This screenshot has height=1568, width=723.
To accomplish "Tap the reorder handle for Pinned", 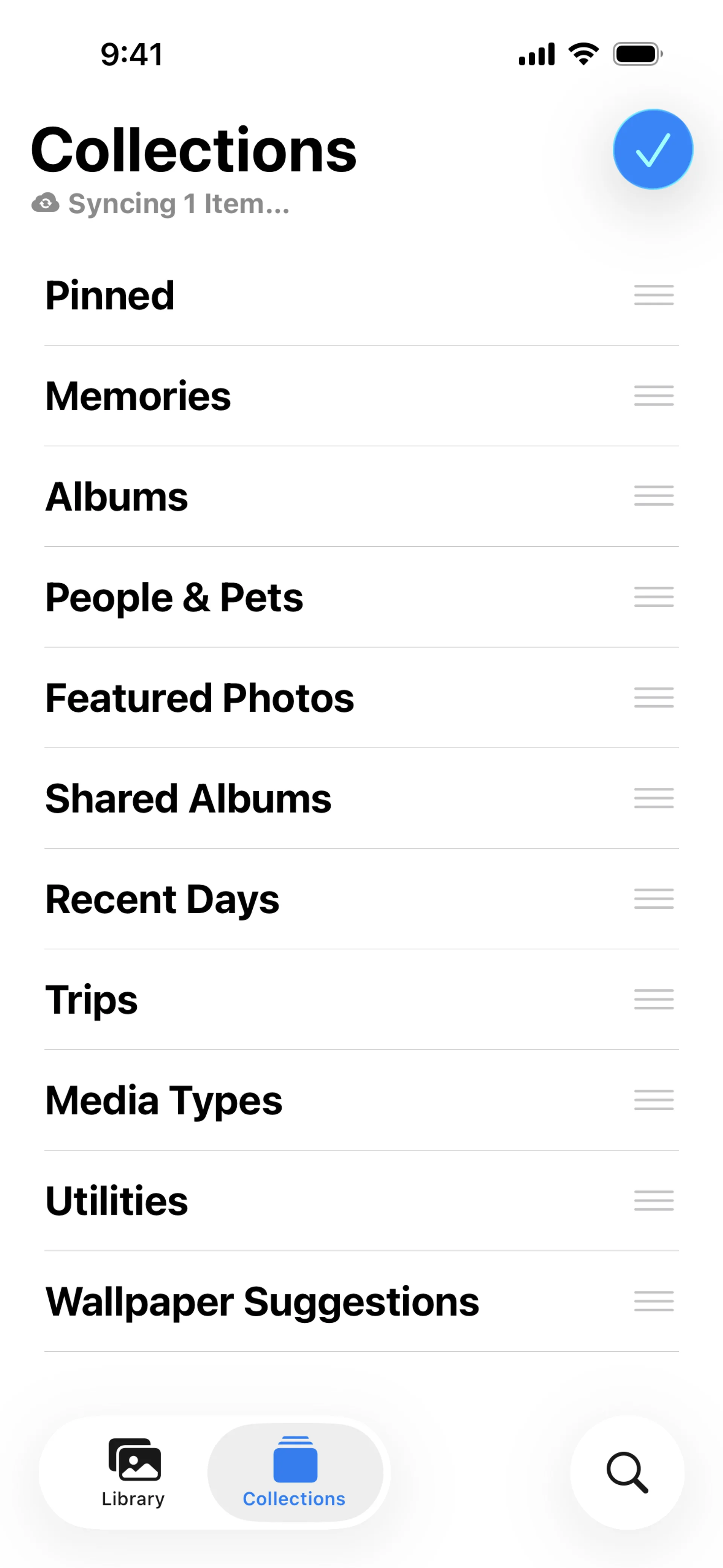I will [x=654, y=295].
